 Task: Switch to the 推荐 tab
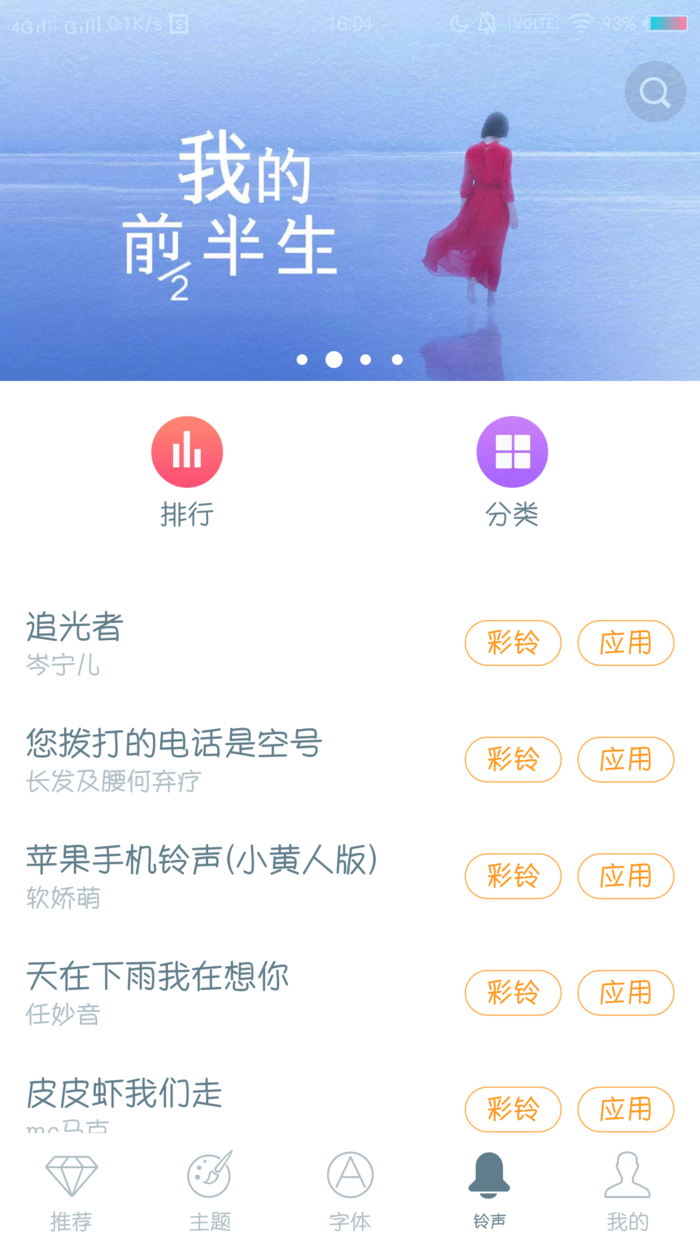pyautogui.click(x=71, y=1192)
